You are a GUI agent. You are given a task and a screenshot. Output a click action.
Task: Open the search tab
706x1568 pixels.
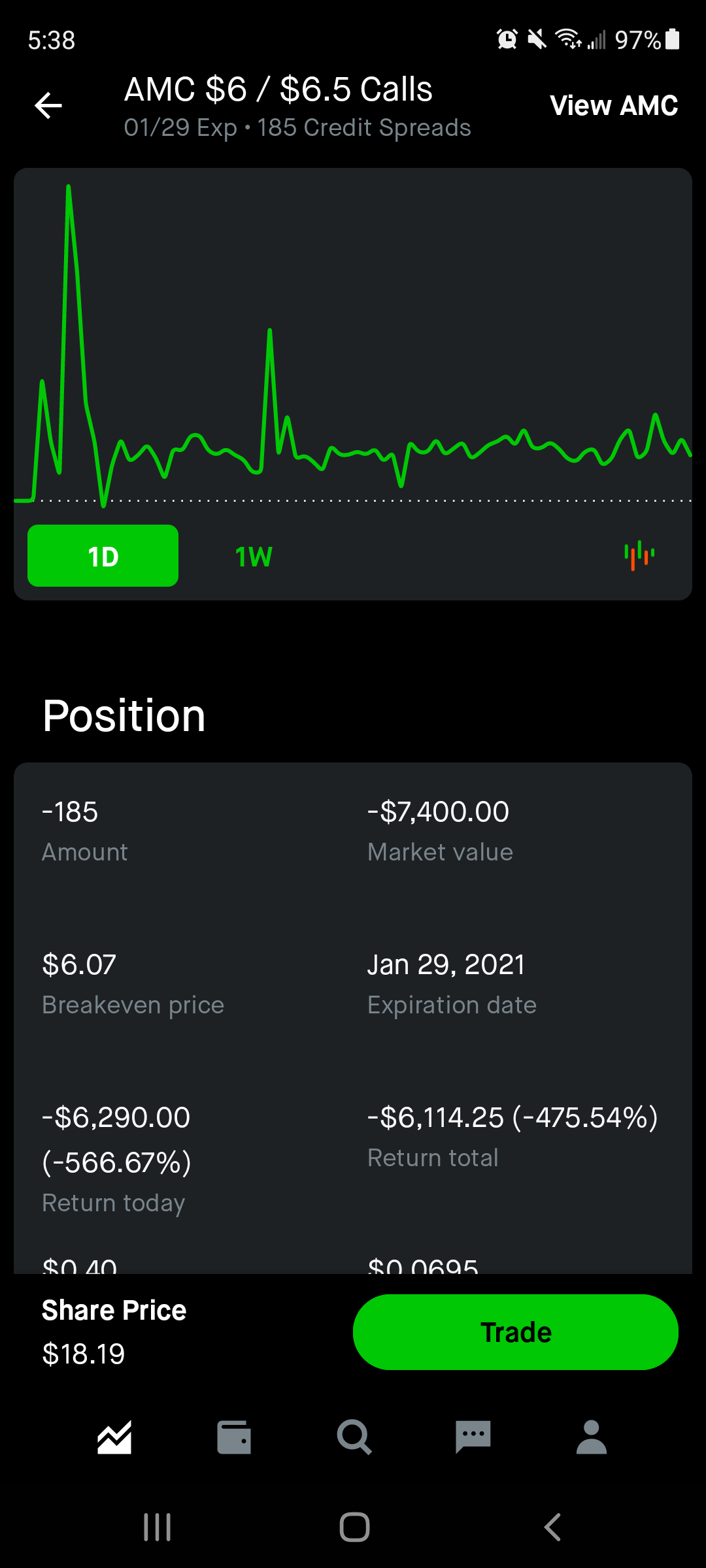point(354,1437)
